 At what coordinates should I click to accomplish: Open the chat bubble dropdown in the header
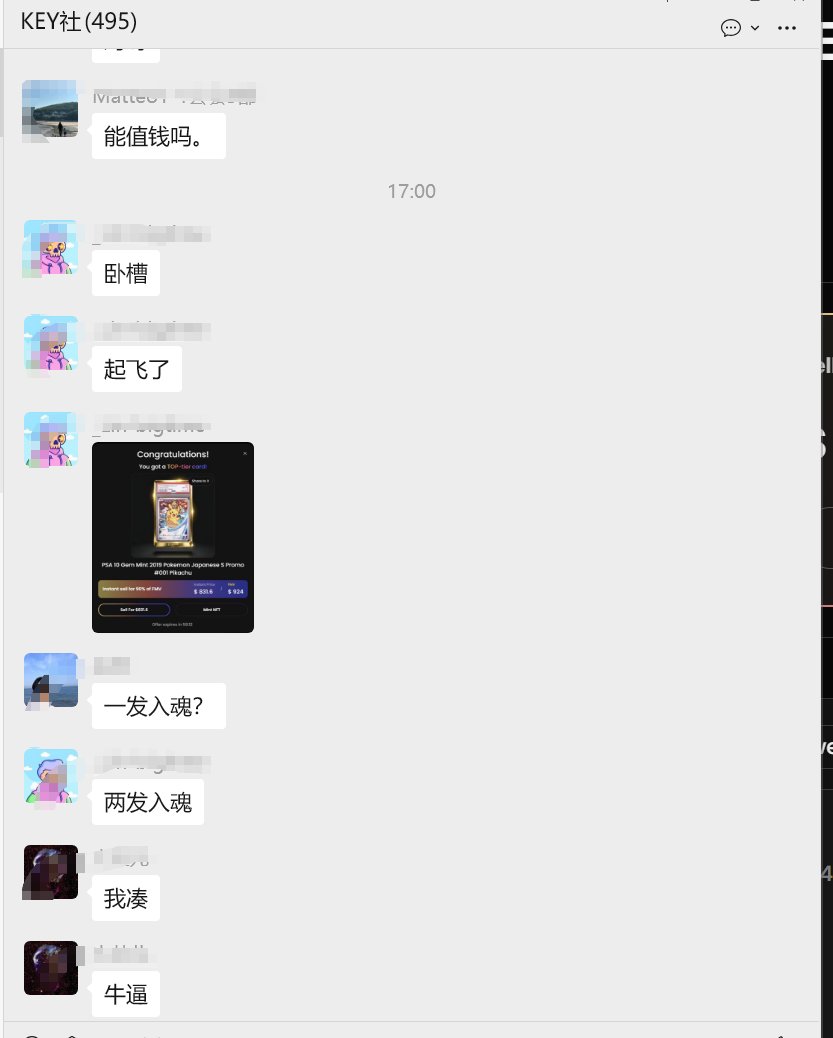[739, 28]
